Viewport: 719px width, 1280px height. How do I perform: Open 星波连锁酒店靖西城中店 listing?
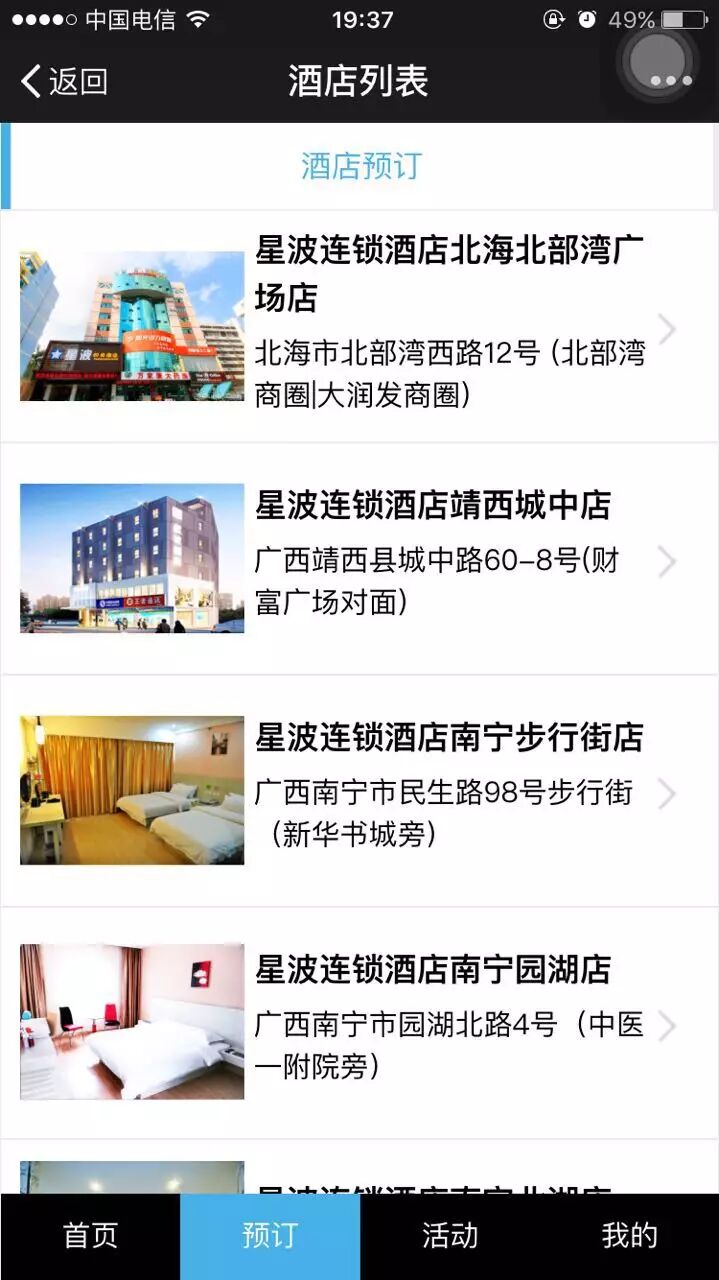pos(360,558)
